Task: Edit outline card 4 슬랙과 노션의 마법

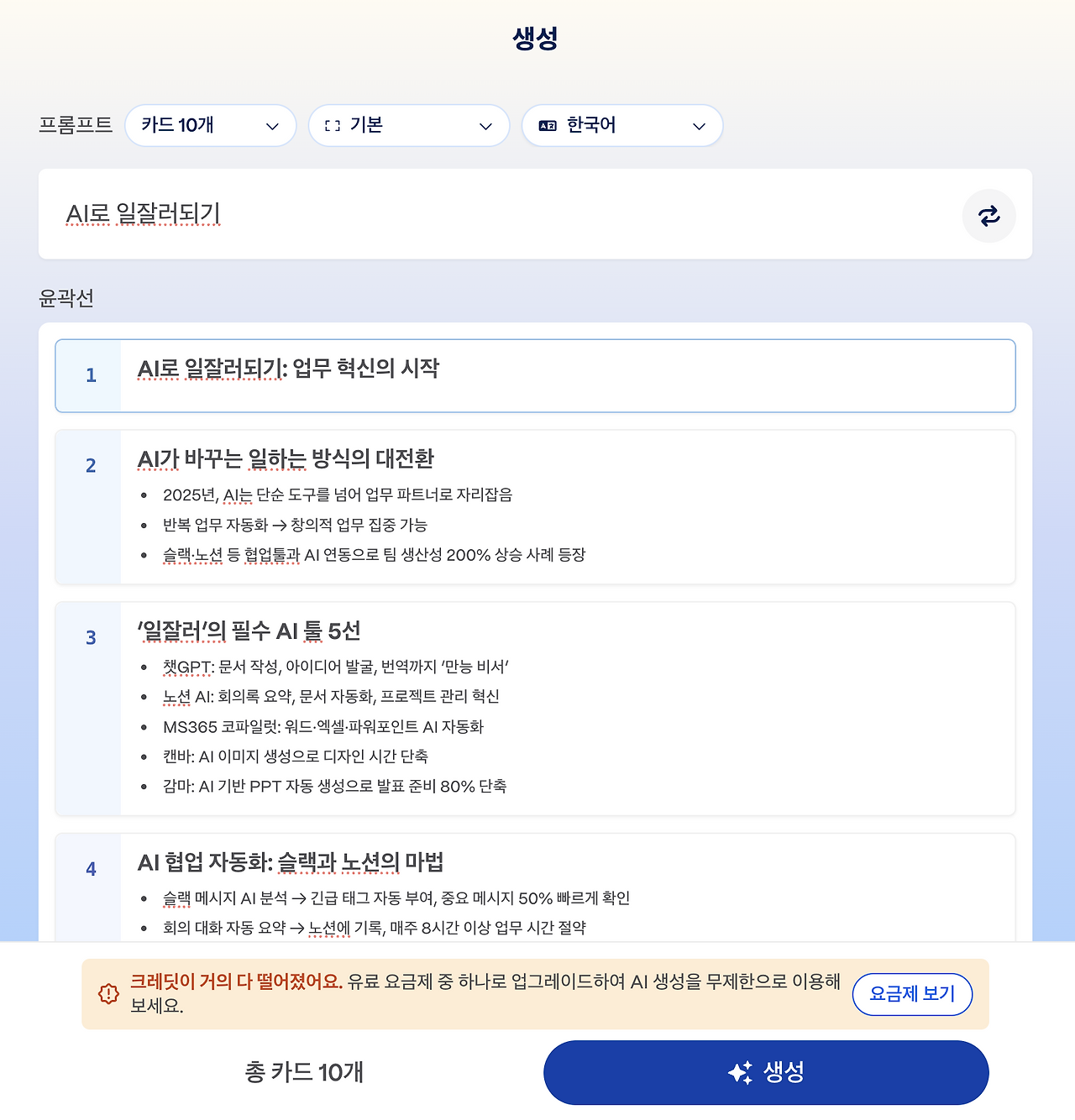Action: click(535, 887)
